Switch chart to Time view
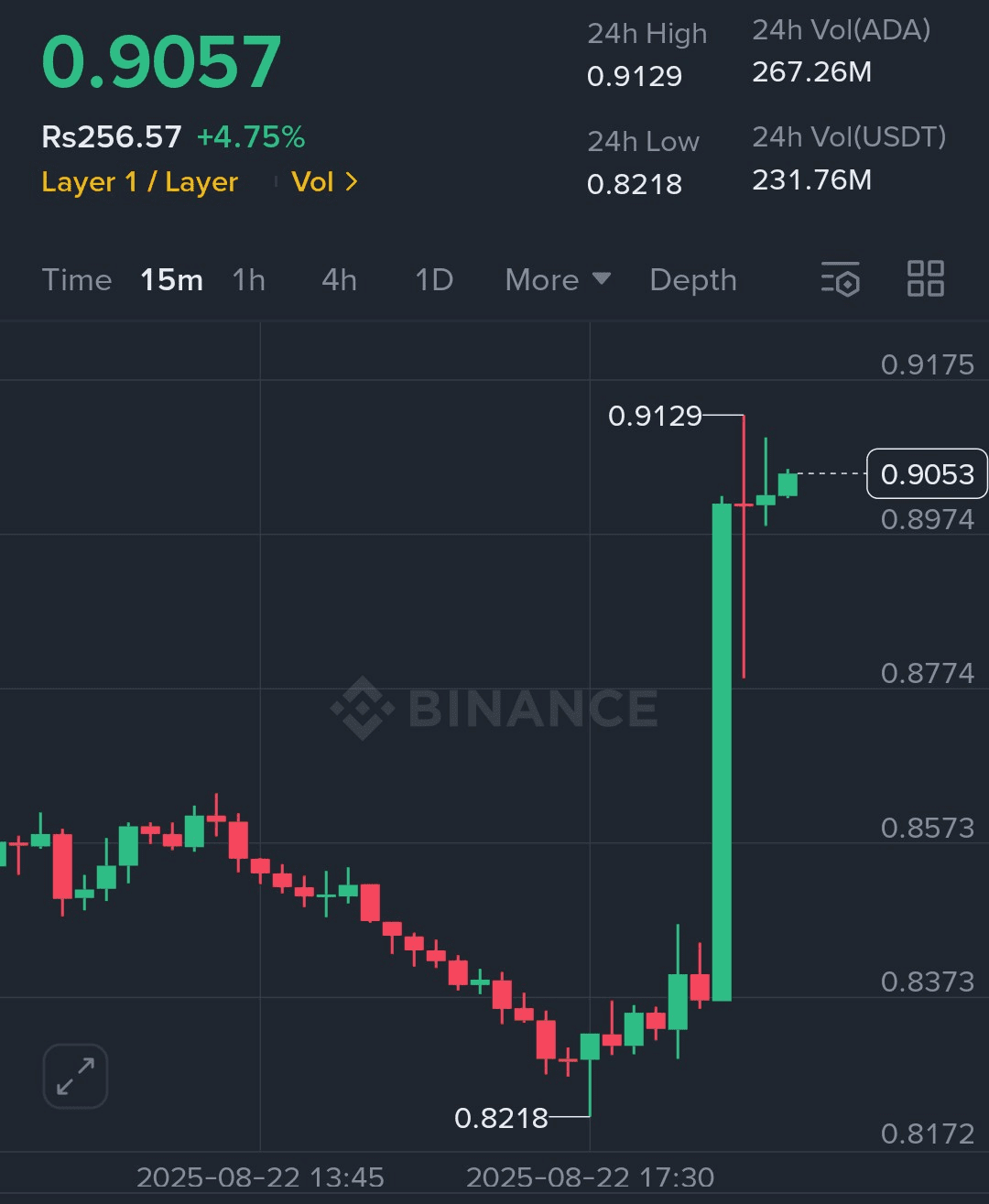This screenshot has width=989, height=1204. 77,280
